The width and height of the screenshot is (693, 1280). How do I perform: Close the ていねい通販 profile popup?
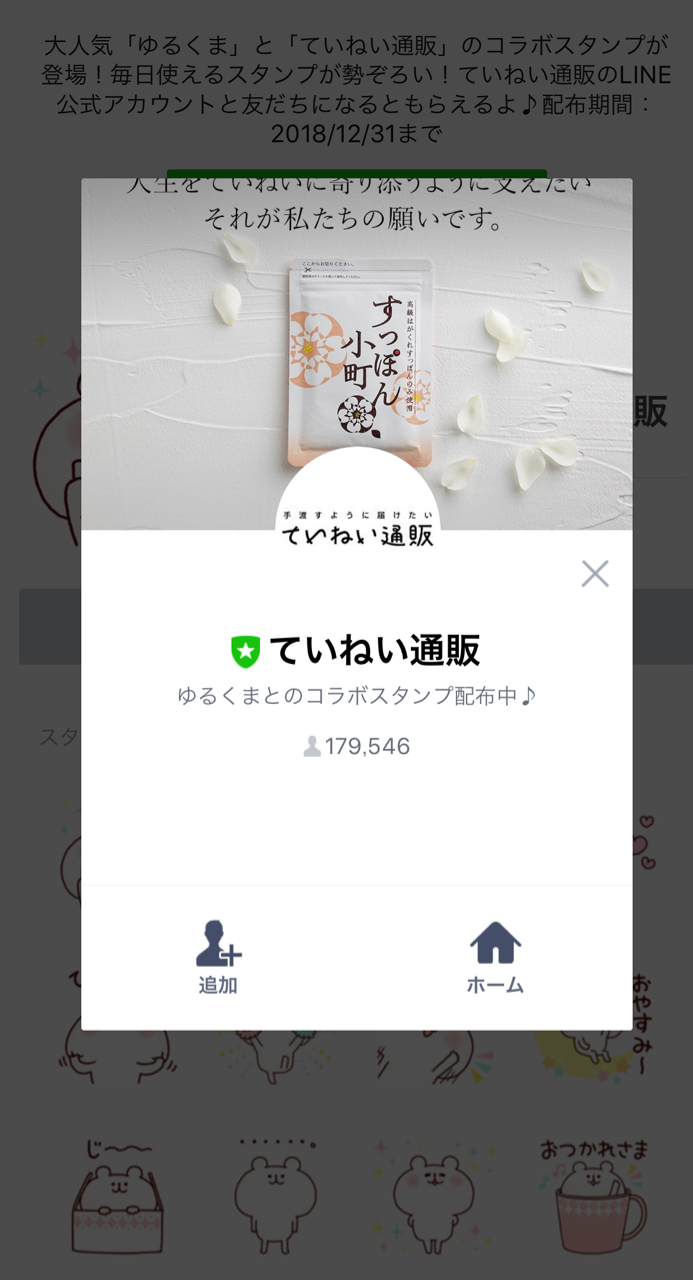pyautogui.click(x=595, y=573)
